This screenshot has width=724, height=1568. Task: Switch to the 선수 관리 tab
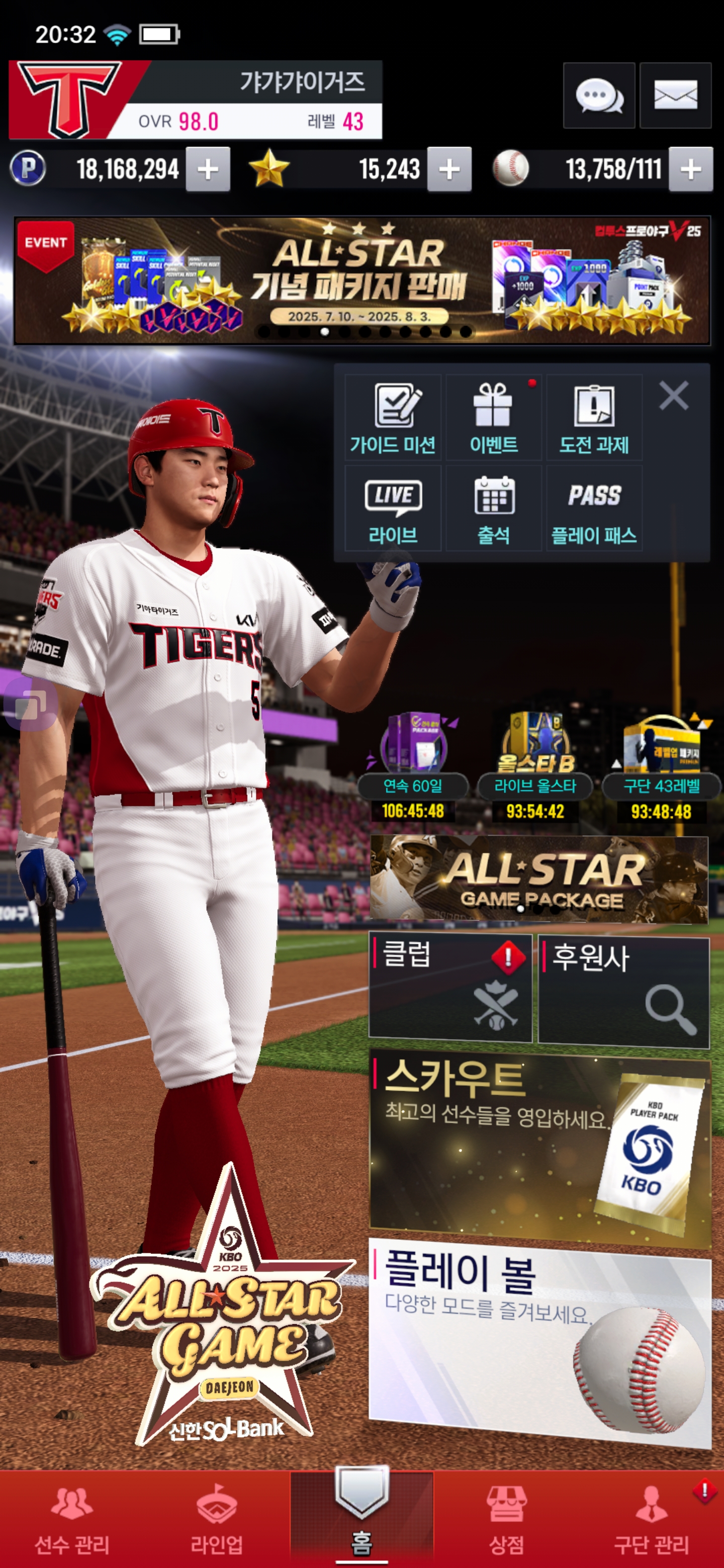click(x=72, y=1519)
